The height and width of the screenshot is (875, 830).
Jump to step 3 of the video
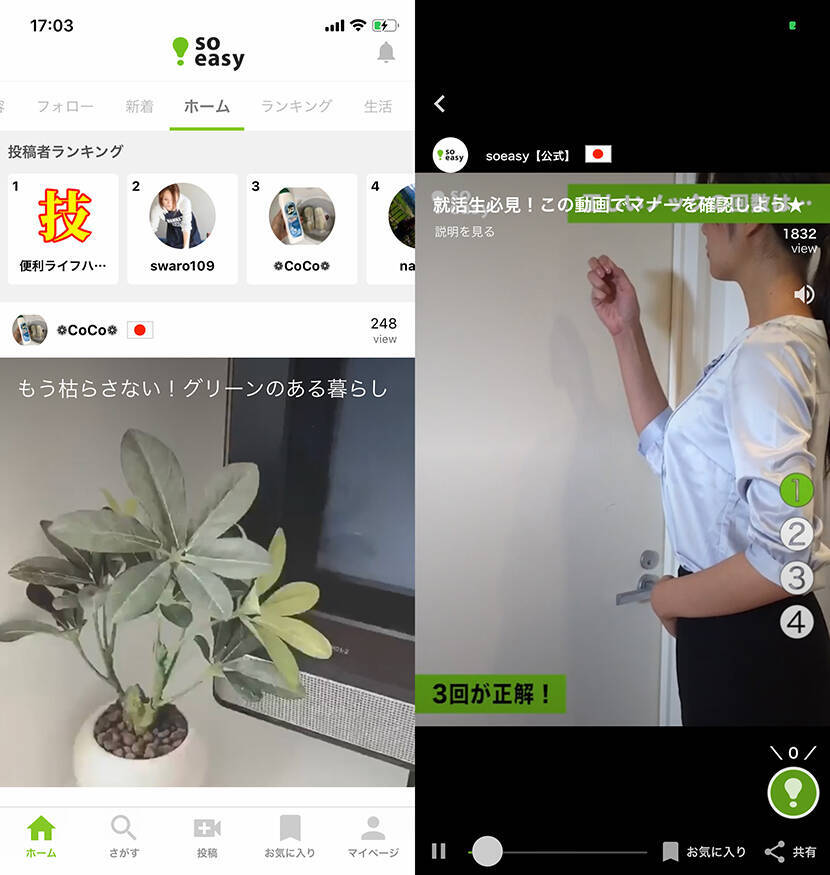tap(796, 577)
